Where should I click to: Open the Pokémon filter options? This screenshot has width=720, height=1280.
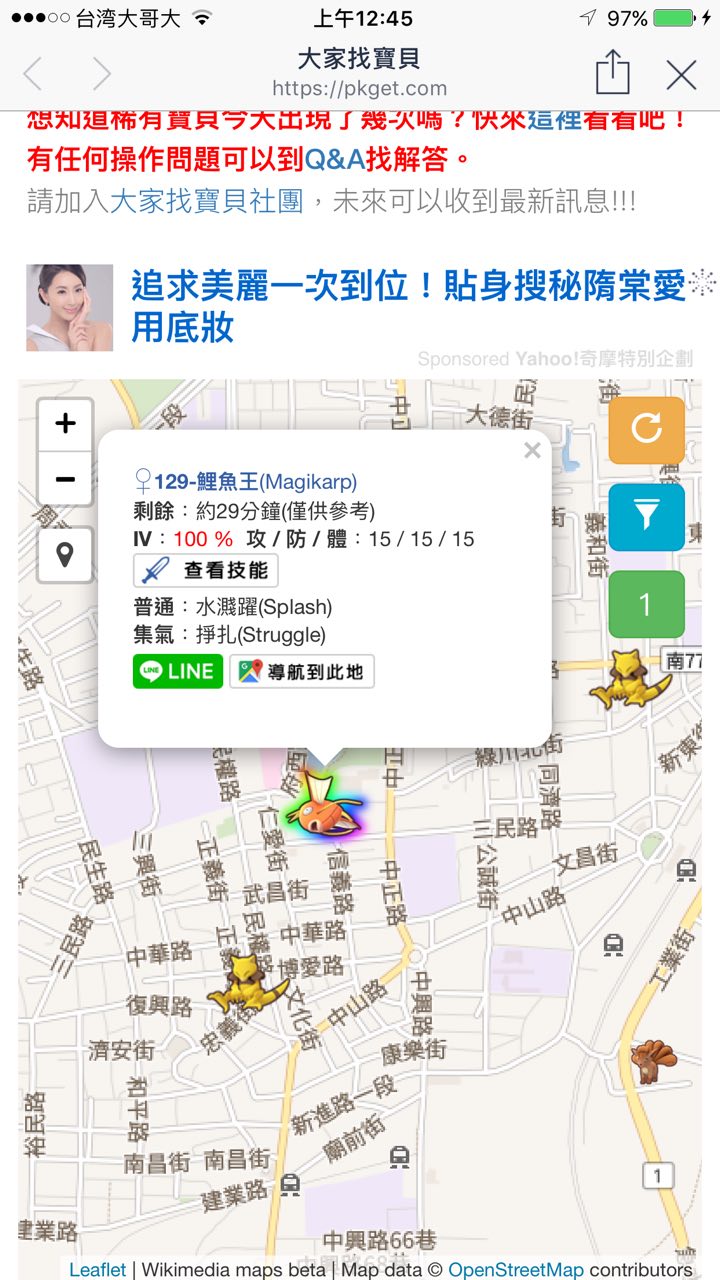coord(646,517)
